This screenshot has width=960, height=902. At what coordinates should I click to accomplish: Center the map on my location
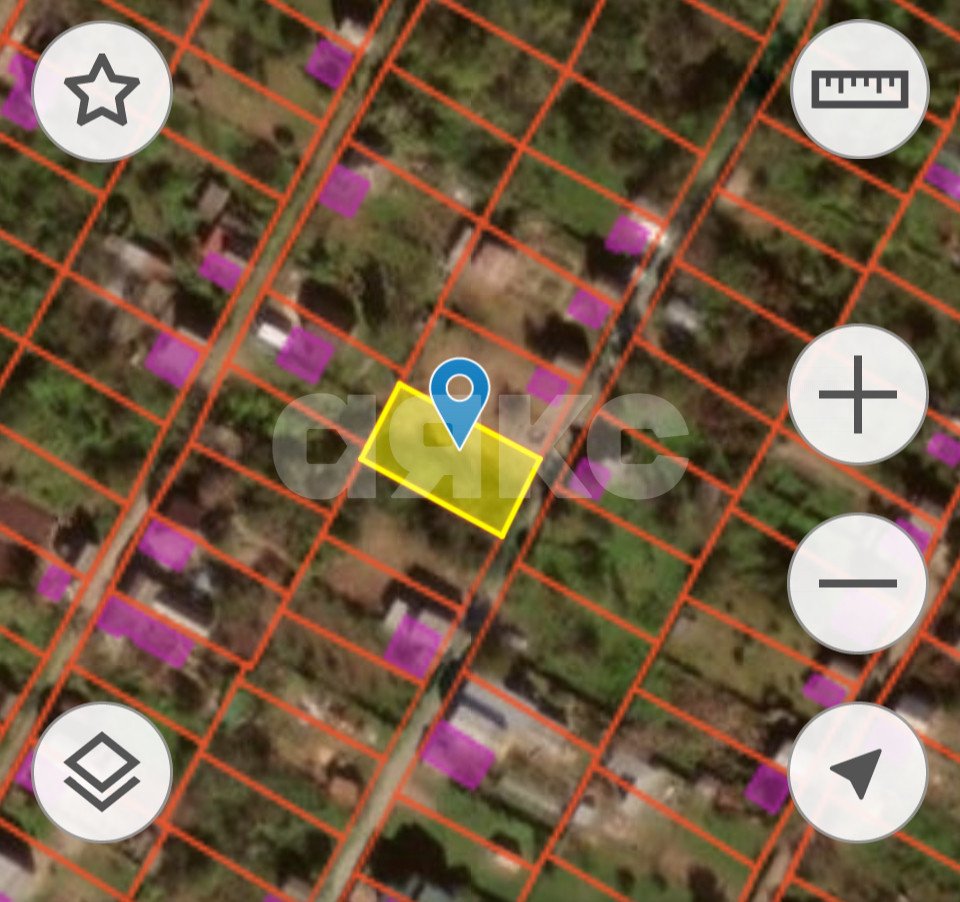858,772
